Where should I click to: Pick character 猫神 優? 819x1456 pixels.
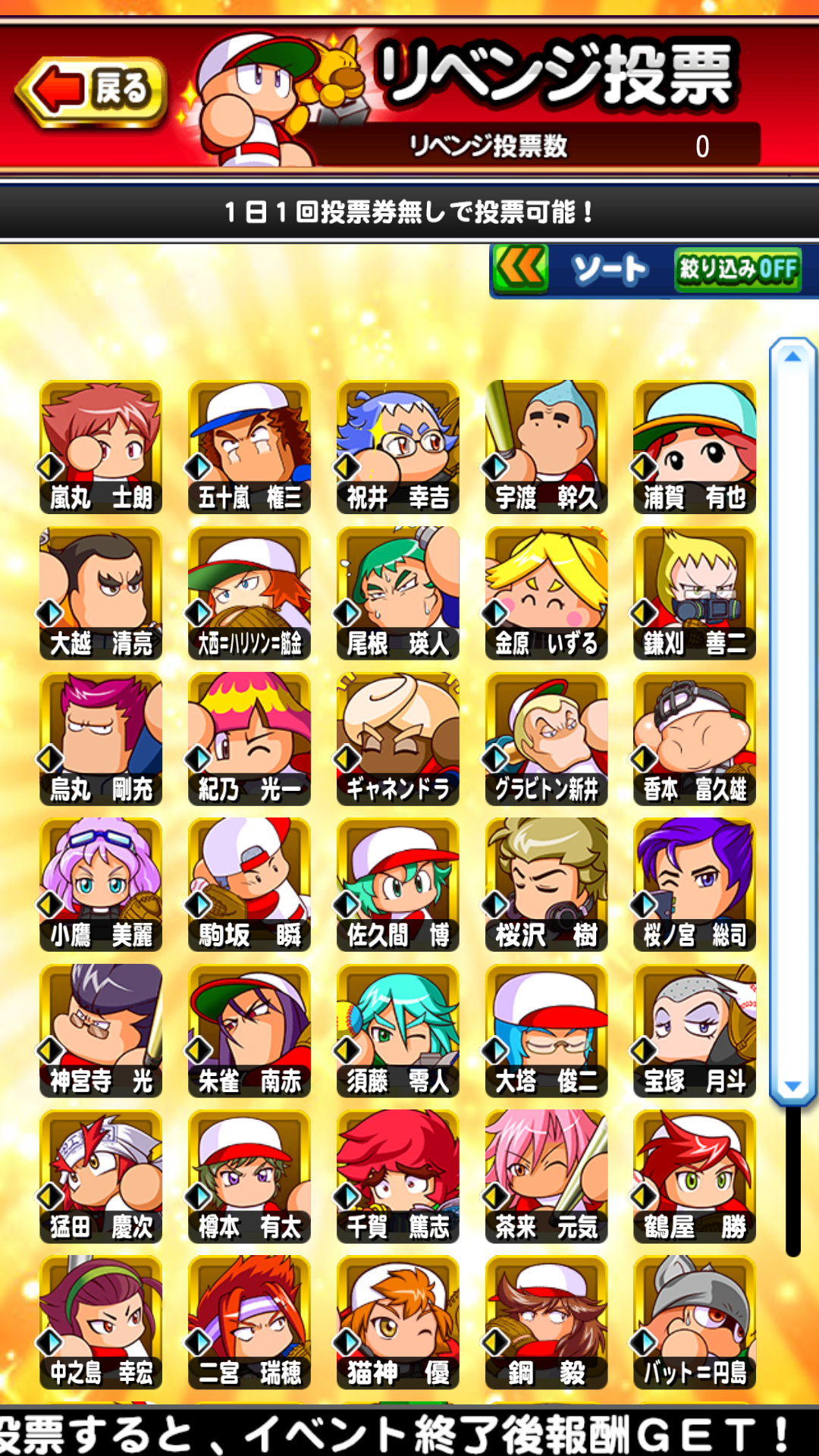click(x=398, y=1323)
